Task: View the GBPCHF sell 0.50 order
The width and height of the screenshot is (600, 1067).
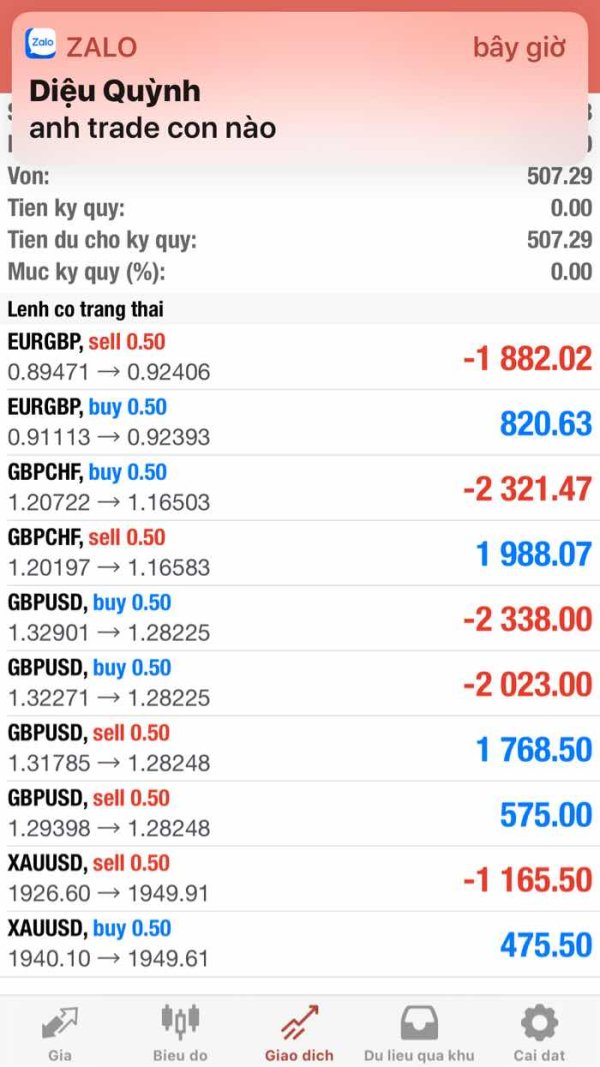Action: [300, 552]
